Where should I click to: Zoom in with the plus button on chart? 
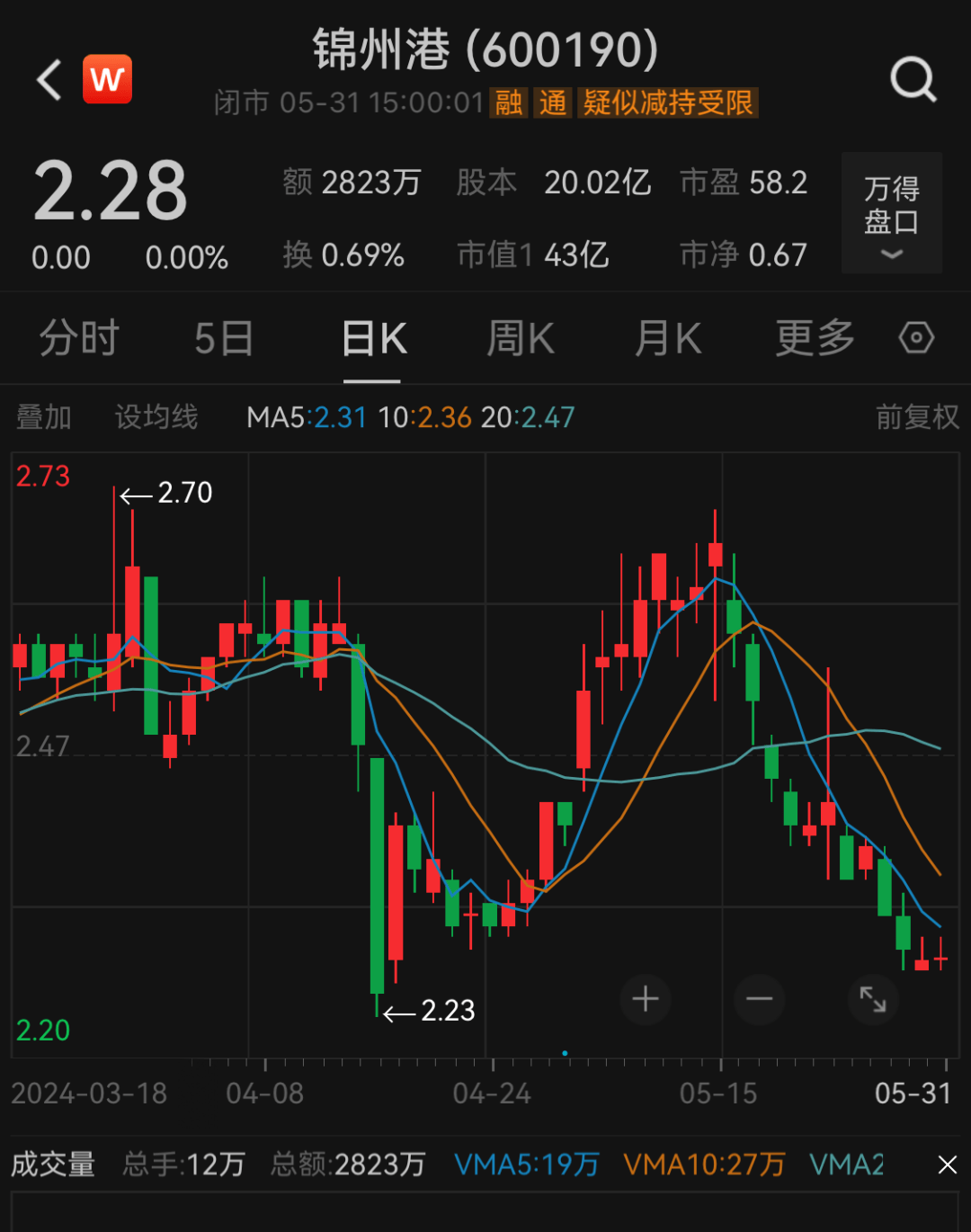[646, 999]
